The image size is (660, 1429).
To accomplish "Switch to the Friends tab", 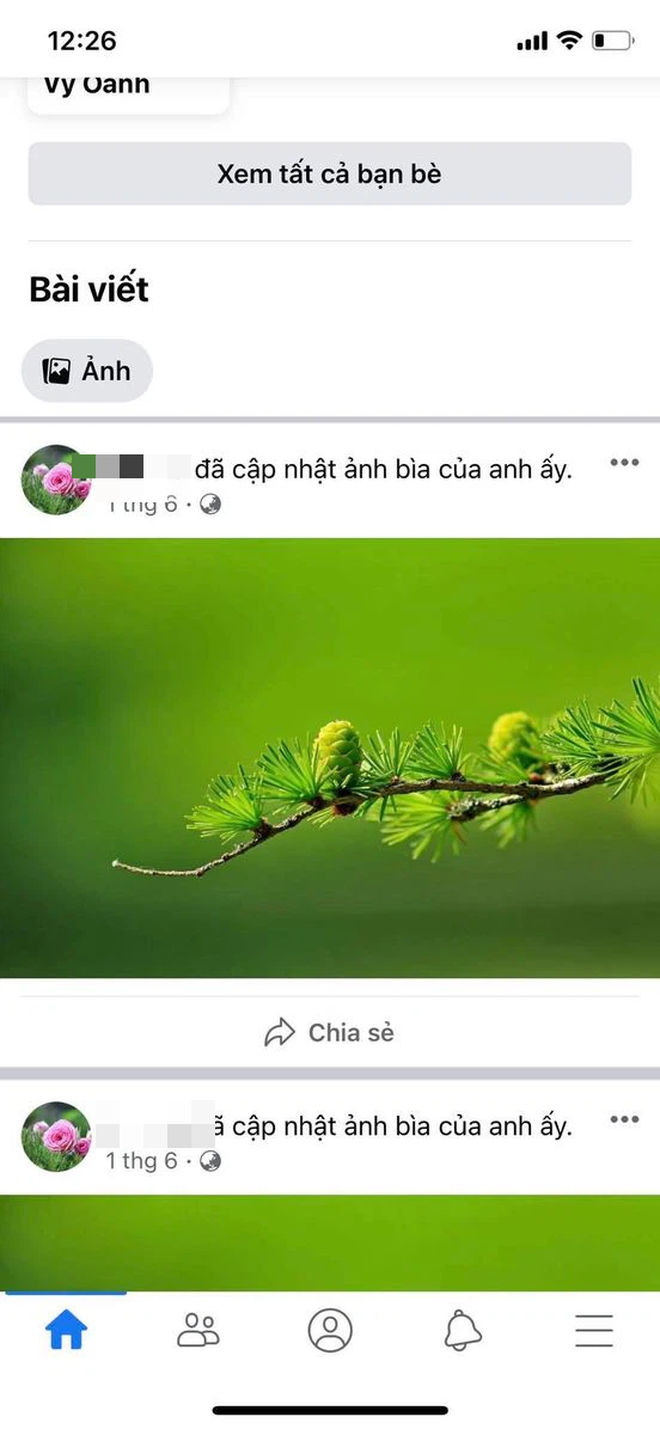I will click(x=198, y=1331).
